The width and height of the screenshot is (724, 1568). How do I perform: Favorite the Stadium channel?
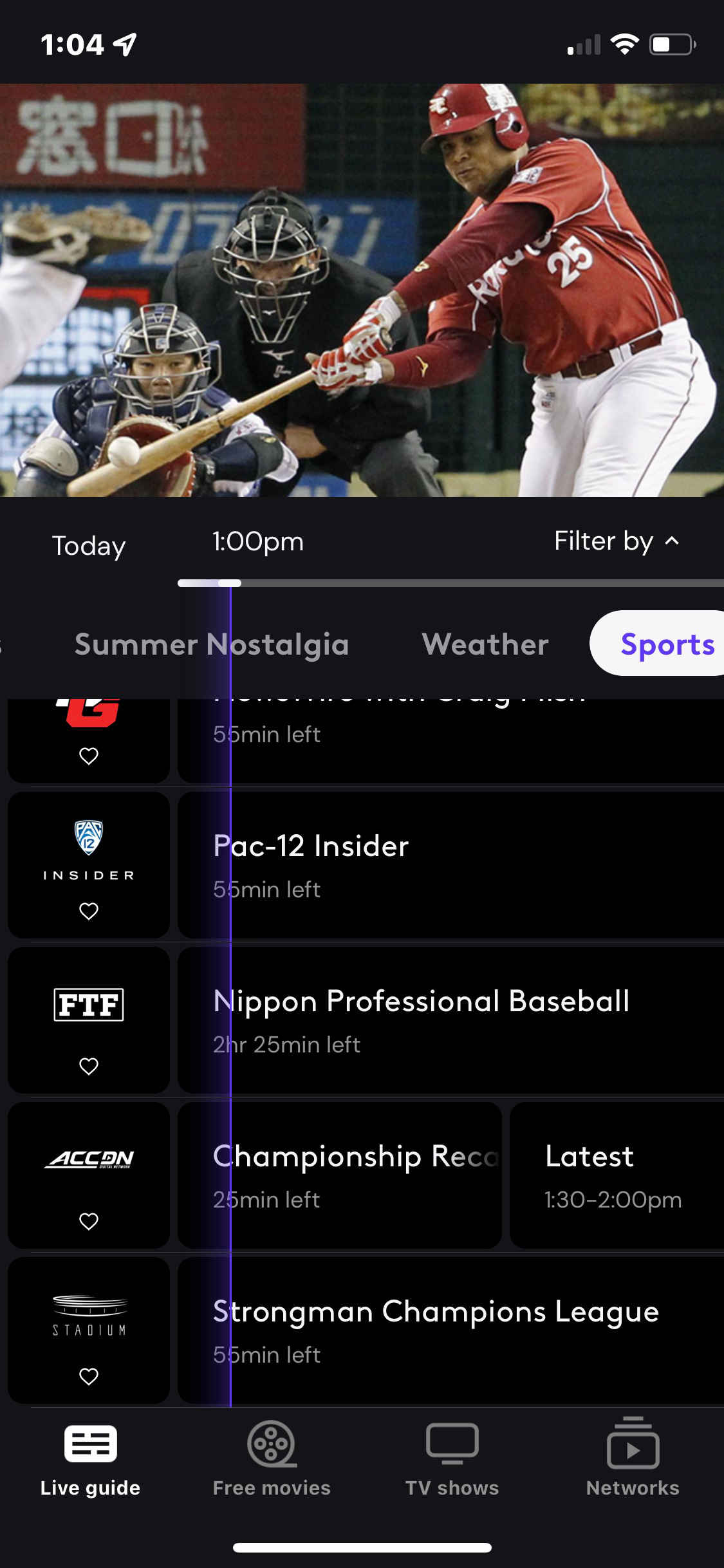pos(89,1376)
